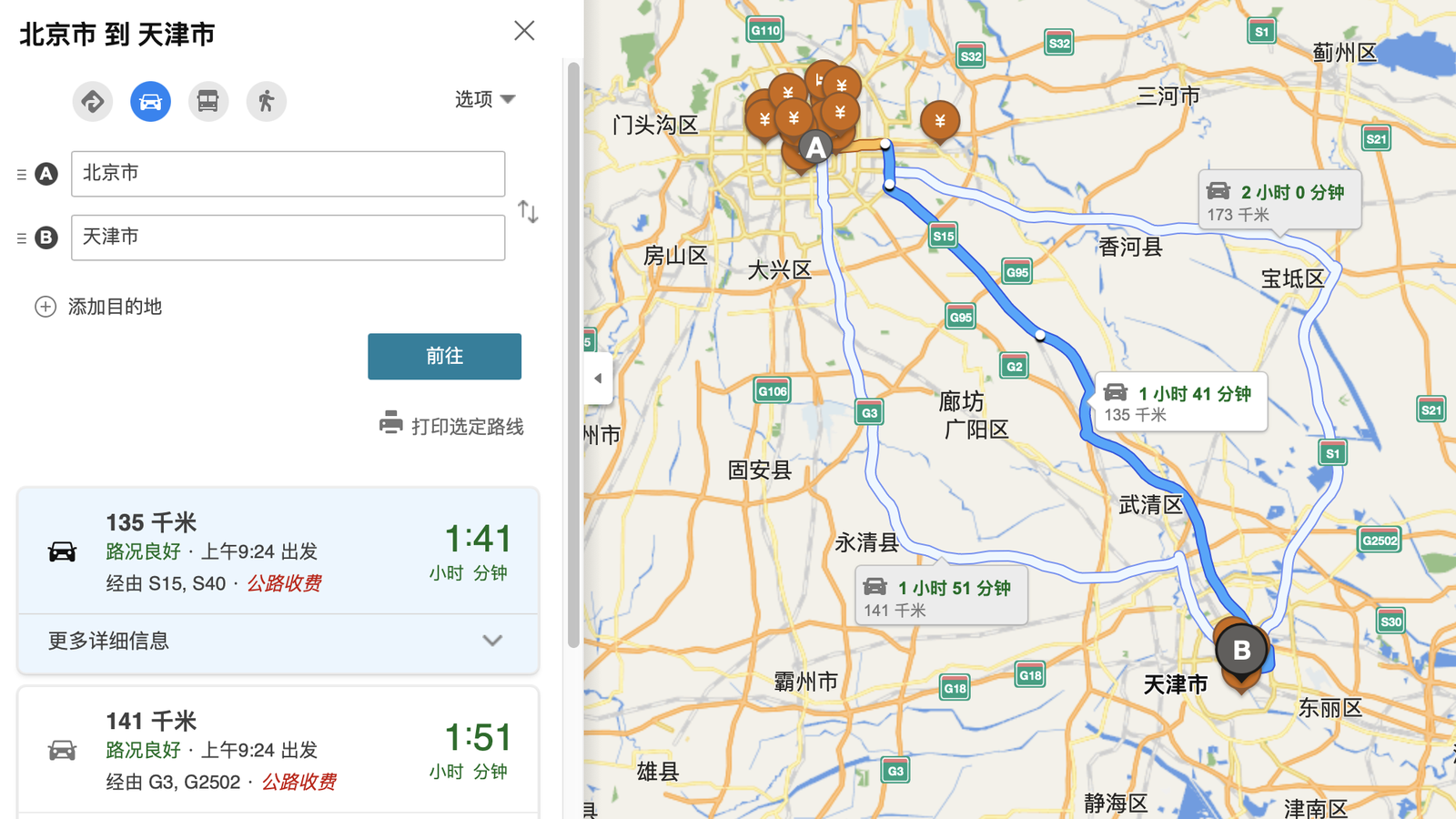The image size is (1456, 819).
Task: Open the 选项 options dropdown
Action: (485, 99)
